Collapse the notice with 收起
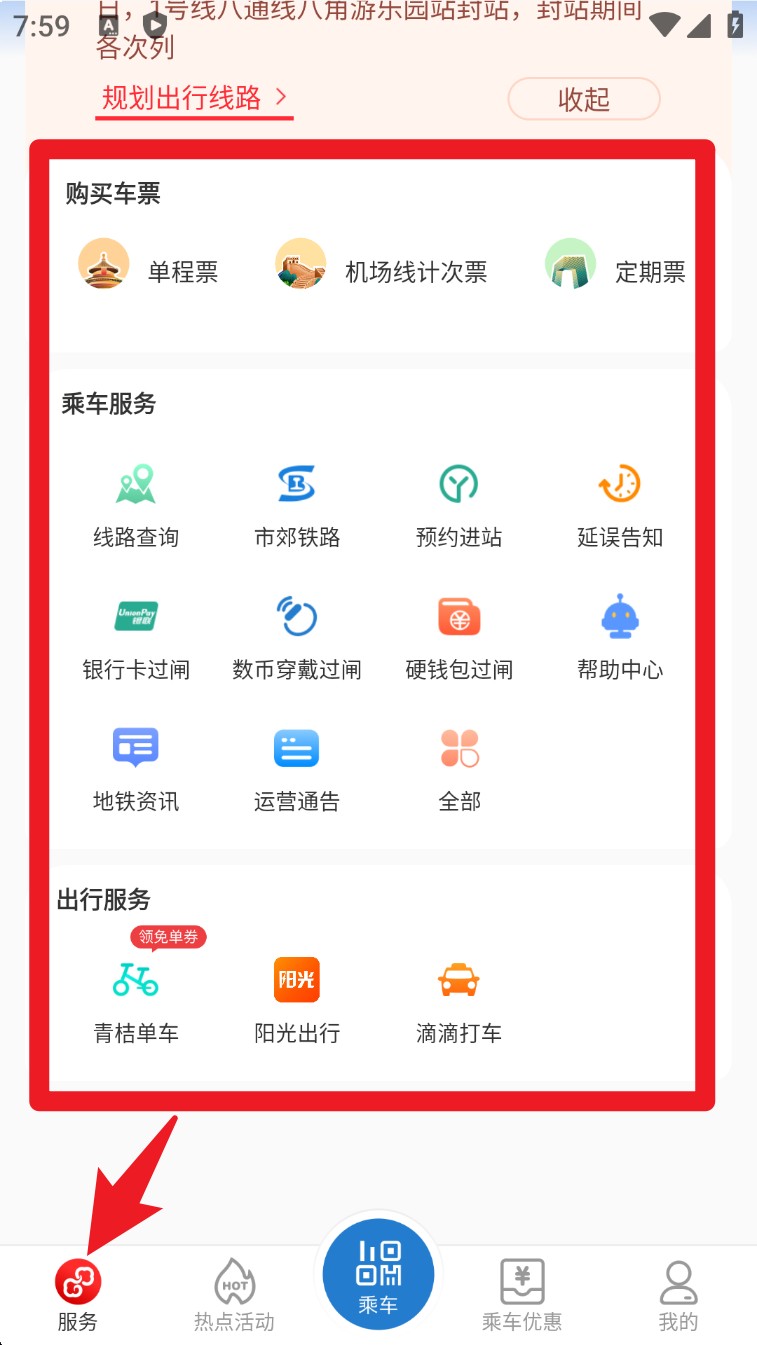The width and height of the screenshot is (757, 1345). click(584, 99)
